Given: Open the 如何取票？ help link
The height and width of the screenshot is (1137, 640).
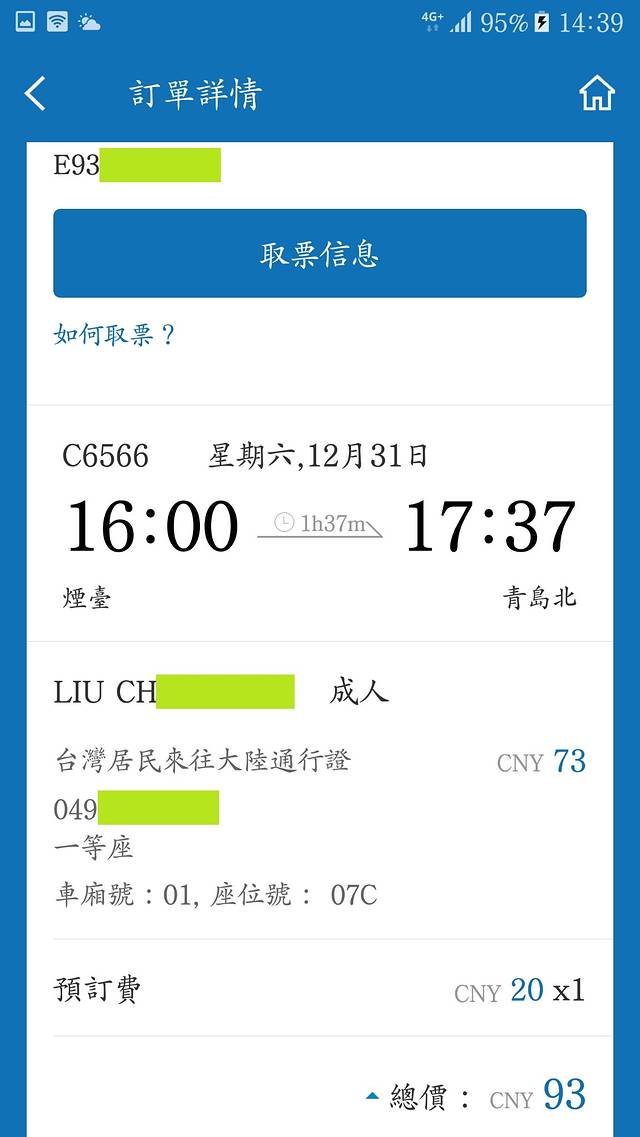Looking at the screenshot, I should tap(115, 335).
